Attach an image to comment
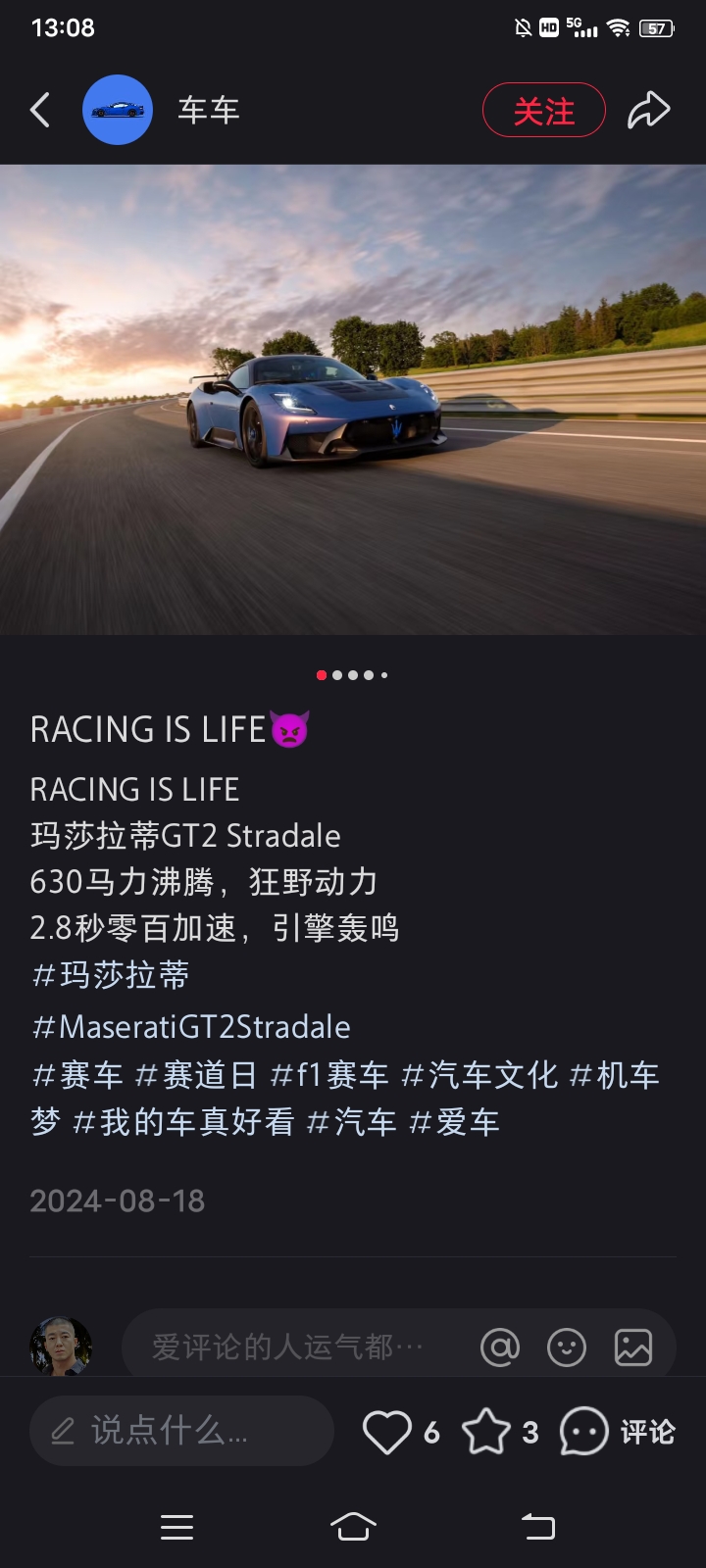 (633, 1347)
